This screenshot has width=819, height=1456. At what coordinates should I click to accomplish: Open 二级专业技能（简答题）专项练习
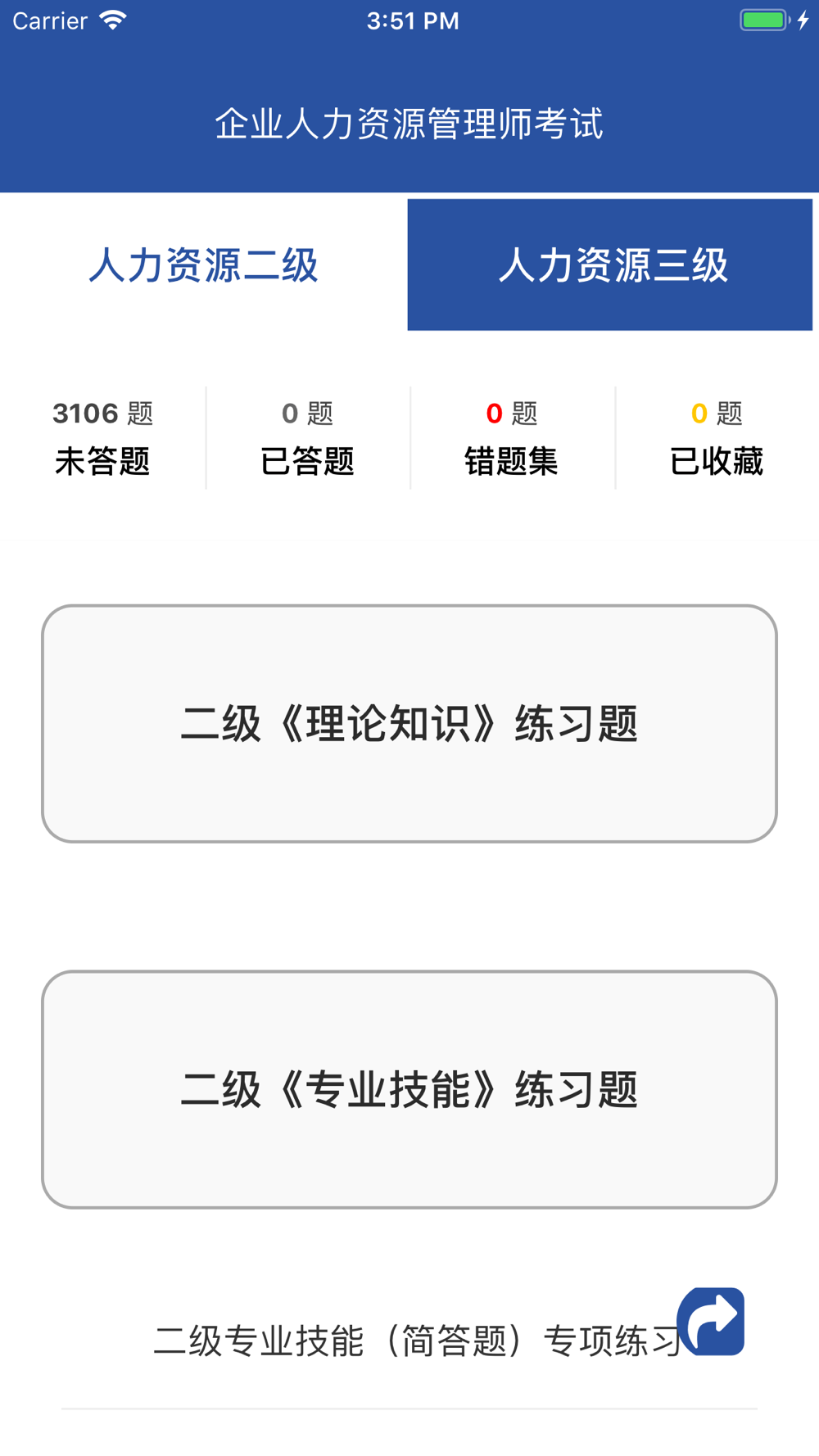(409, 1341)
